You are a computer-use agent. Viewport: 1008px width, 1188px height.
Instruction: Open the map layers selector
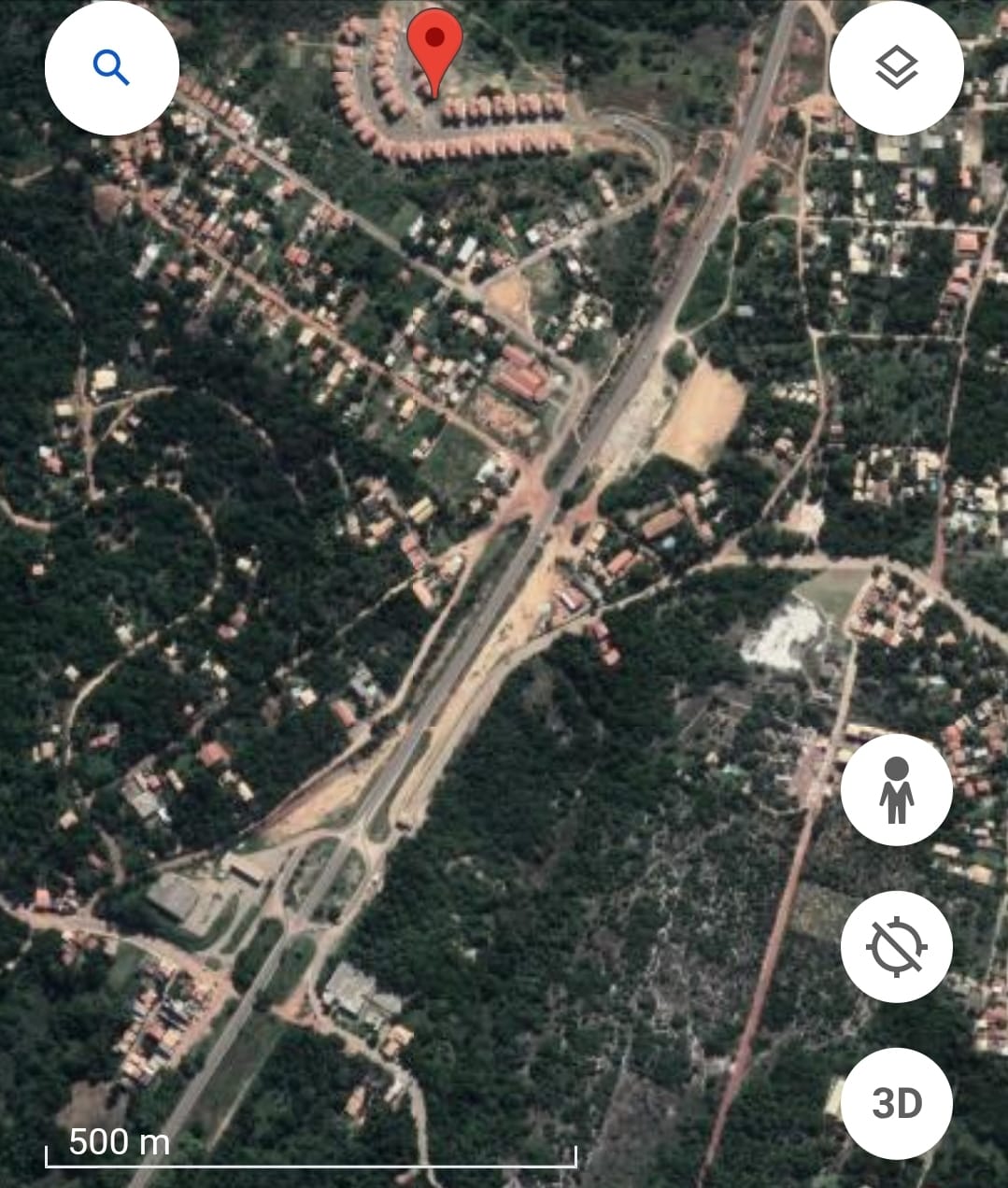896,68
